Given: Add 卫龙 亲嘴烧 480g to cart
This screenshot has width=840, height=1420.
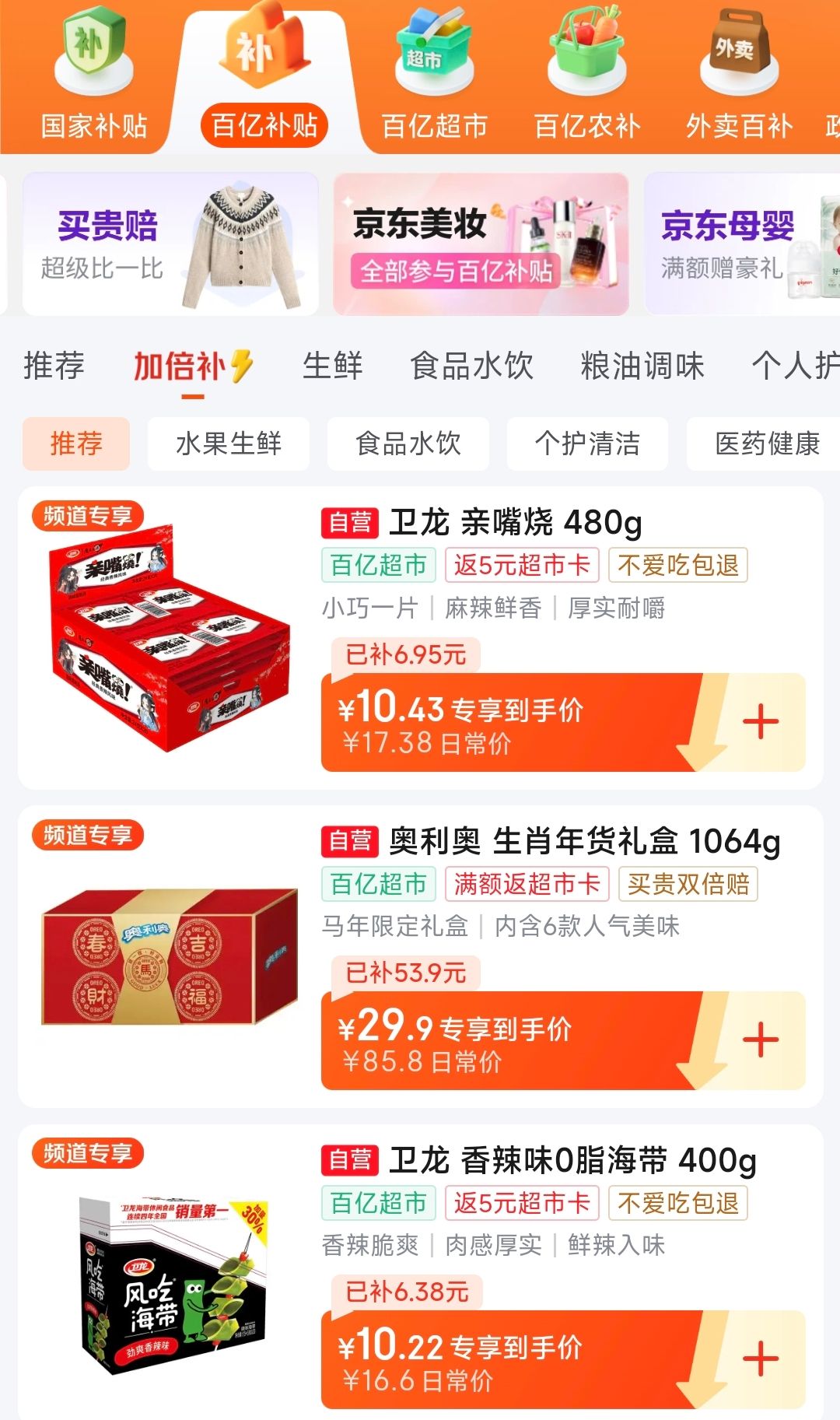Looking at the screenshot, I should (x=760, y=722).
